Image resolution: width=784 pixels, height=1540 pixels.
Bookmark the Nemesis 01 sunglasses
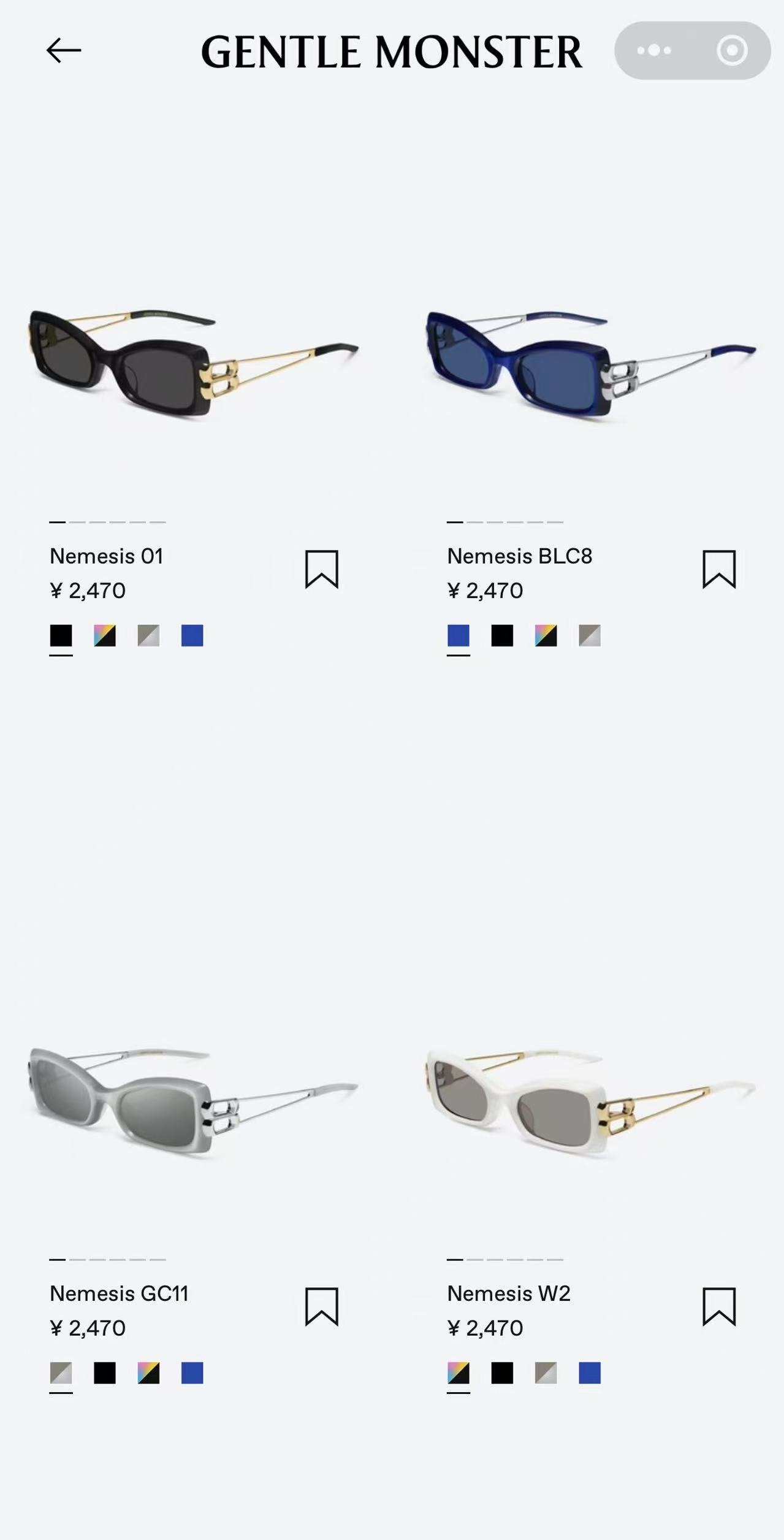coord(322,569)
